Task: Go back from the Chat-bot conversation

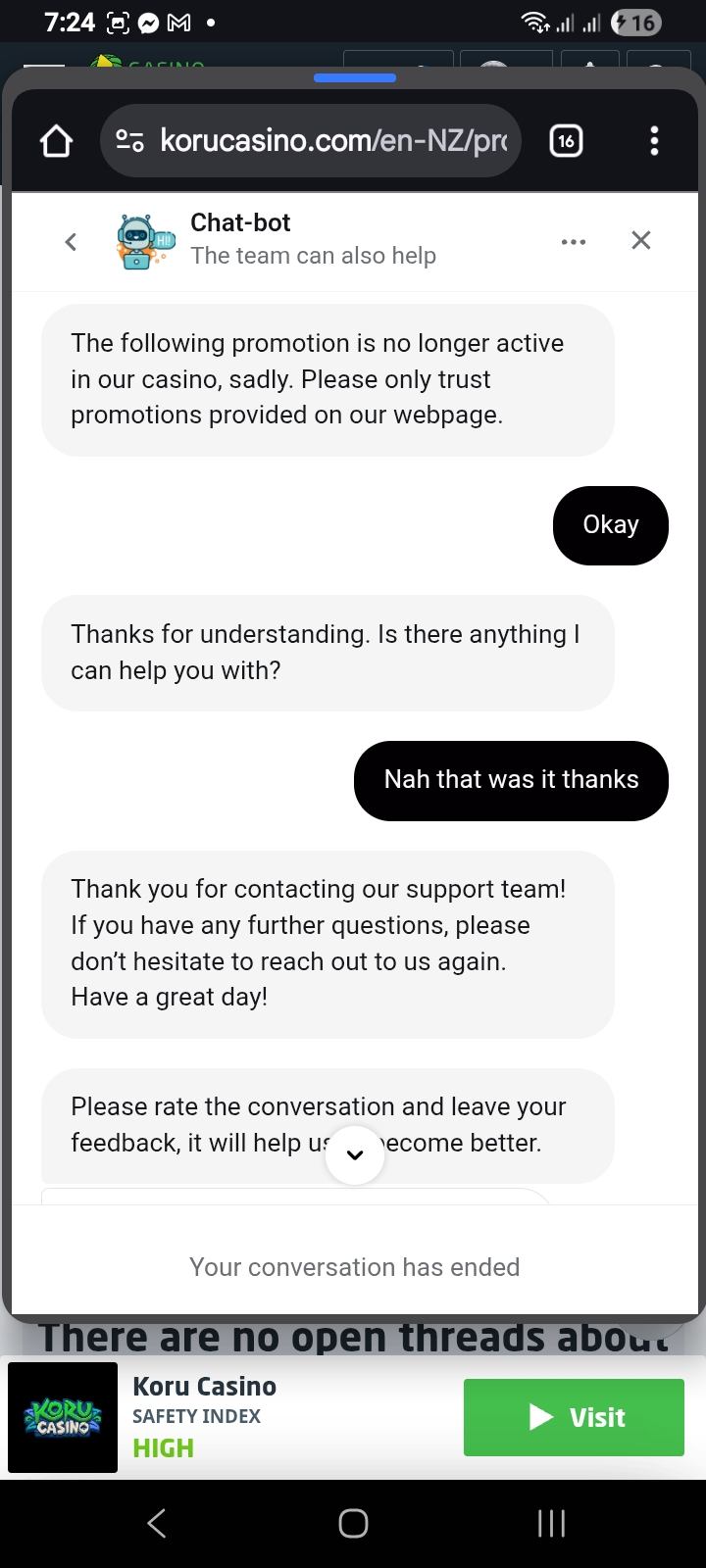Action: tap(71, 241)
